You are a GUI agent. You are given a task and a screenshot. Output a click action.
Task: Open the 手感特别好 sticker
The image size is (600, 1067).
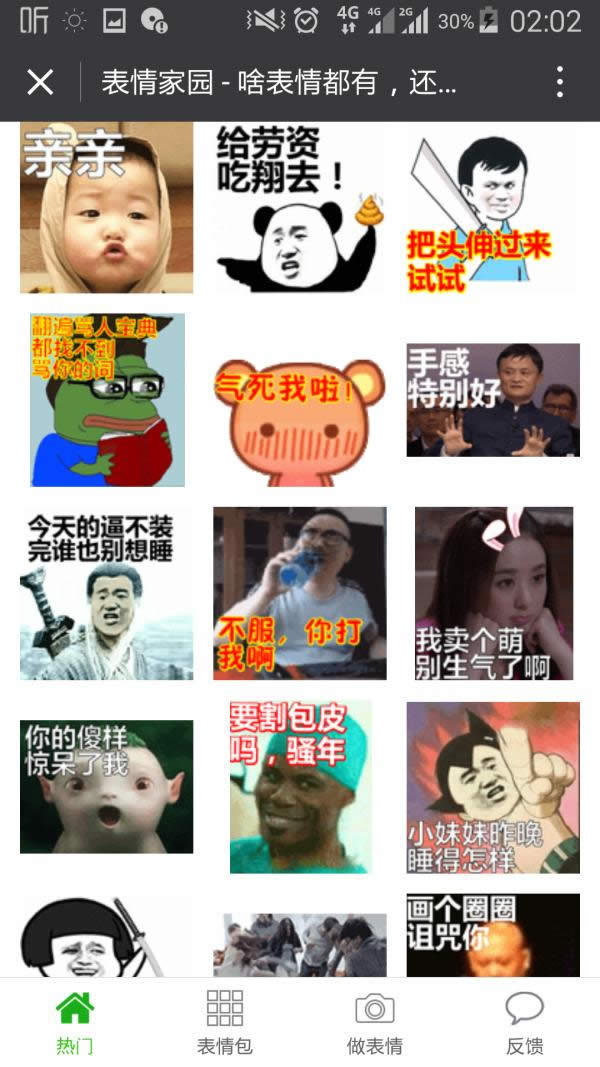pyautogui.click(x=492, y=400)
